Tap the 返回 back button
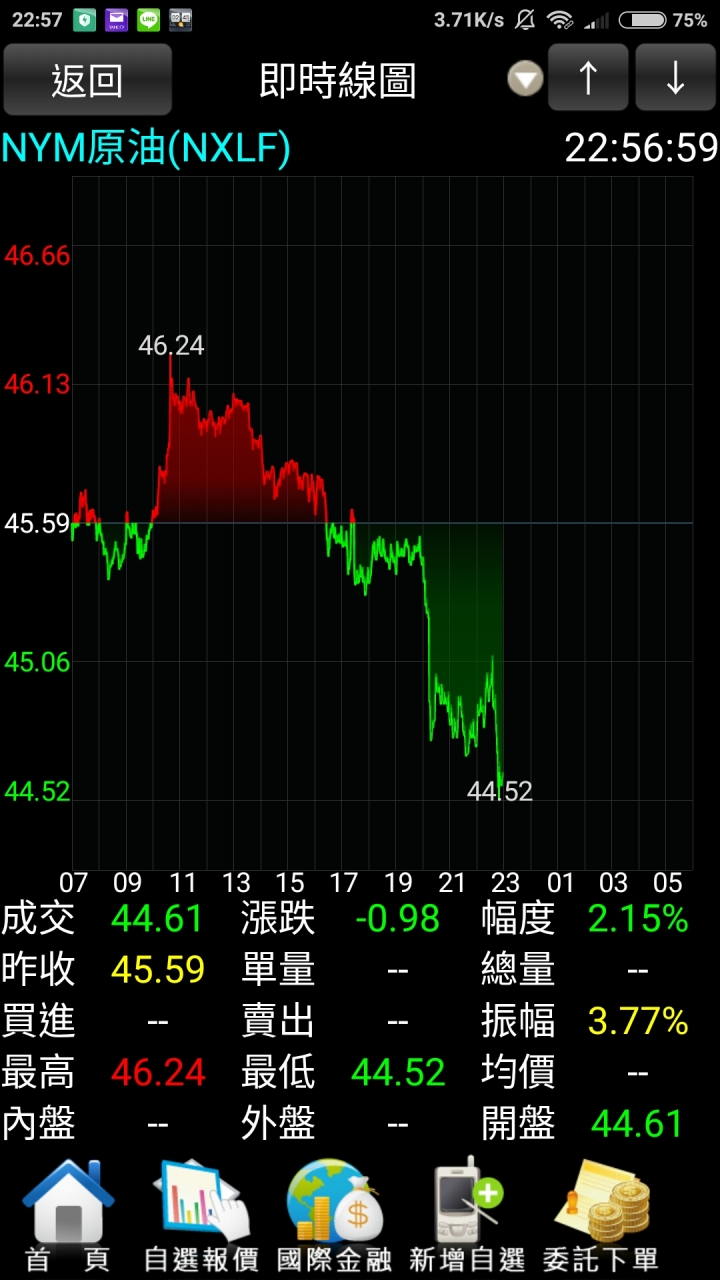Image resolution: width=720 pixels, height=1280 pixels. pos(88,79)
